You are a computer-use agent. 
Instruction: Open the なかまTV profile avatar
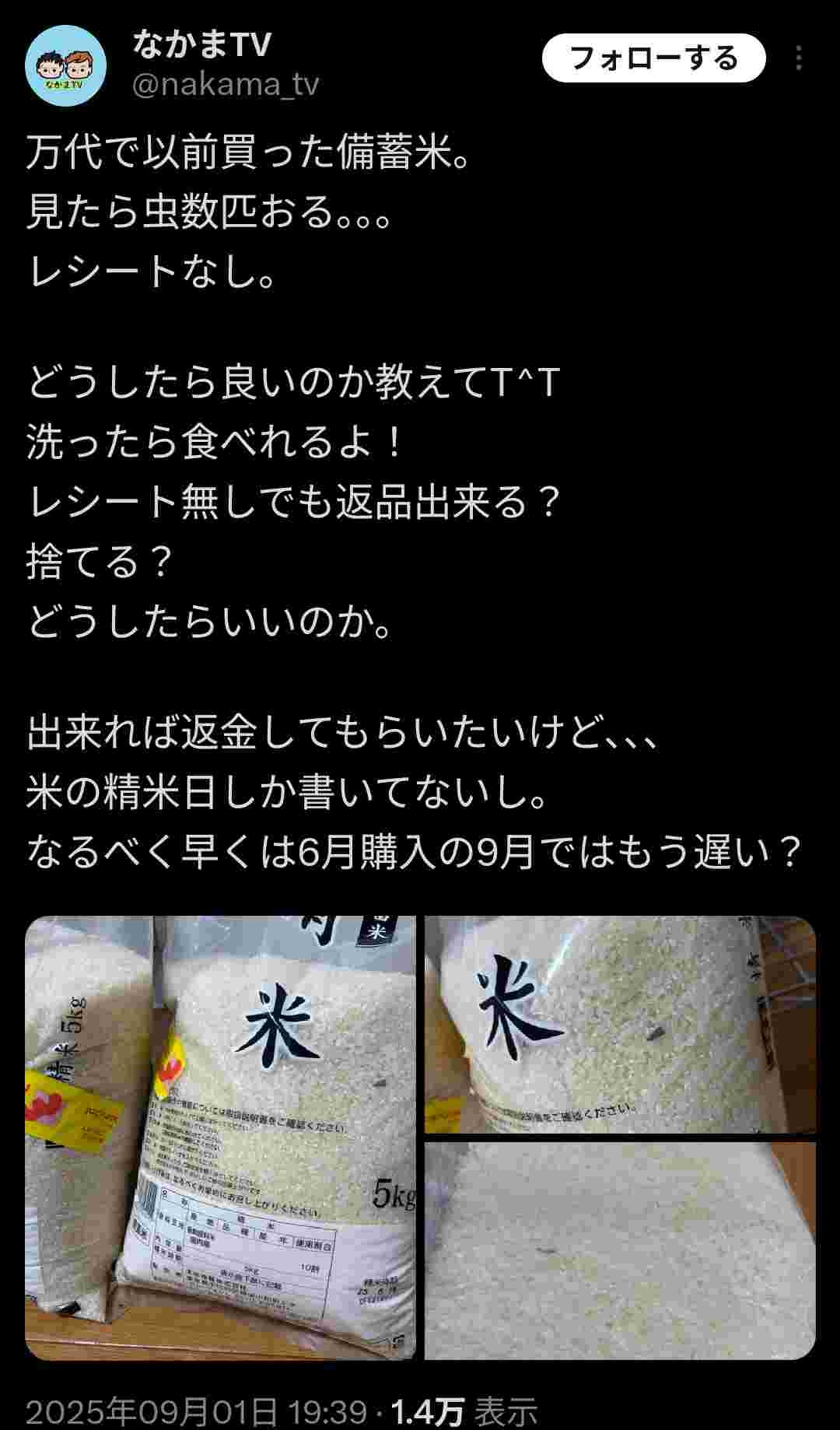pyautogui.click(x=66, y=64)
